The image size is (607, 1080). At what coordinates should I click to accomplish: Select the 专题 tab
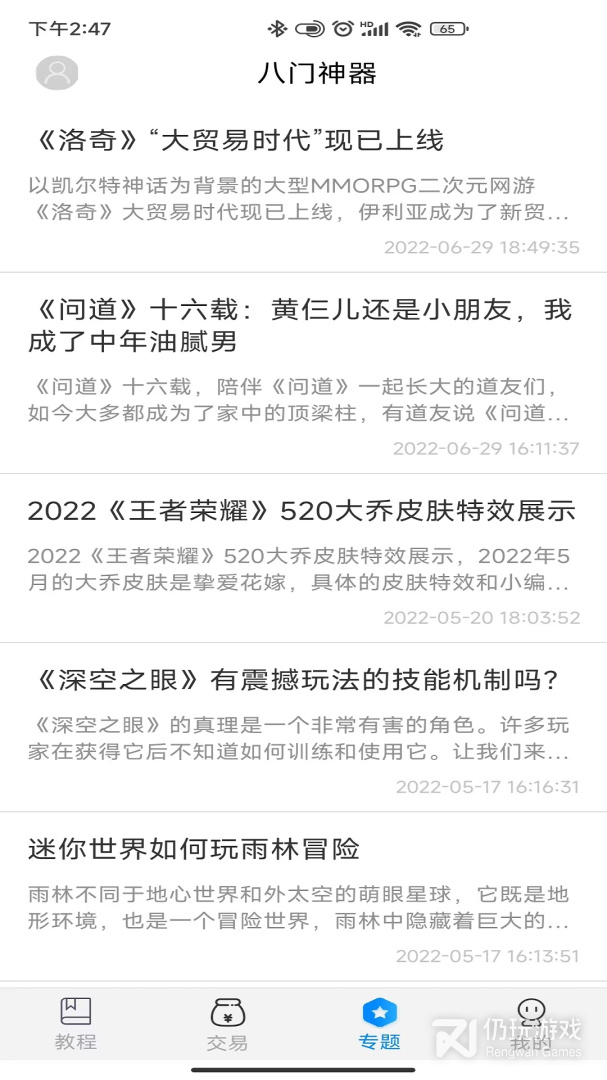(x=379, y=1023)
